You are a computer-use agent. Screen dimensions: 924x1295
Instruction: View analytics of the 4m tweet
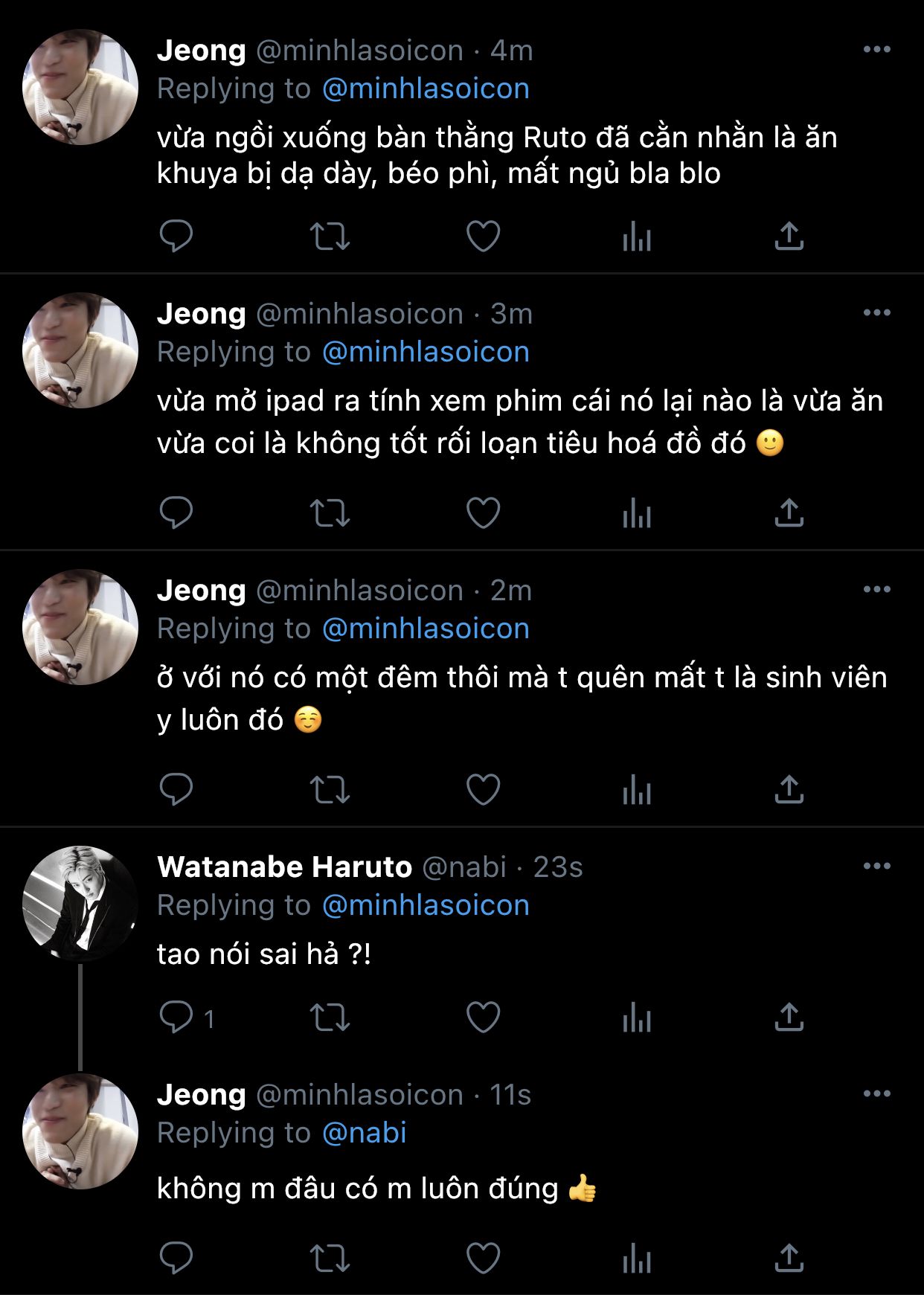(637, 237)
